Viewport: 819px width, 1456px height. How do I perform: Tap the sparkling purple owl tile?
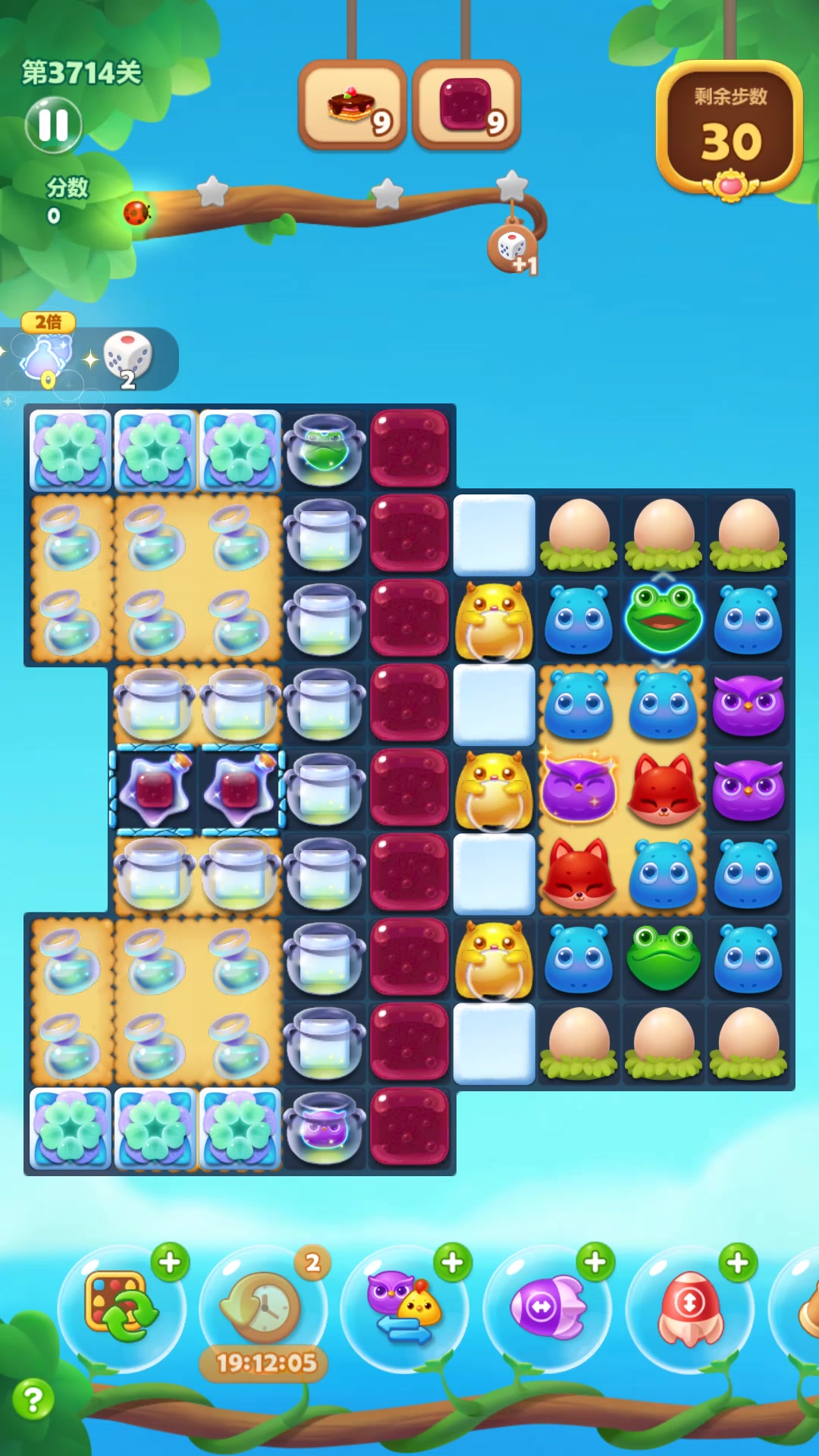pyautogui.click(x=579, y=789)
